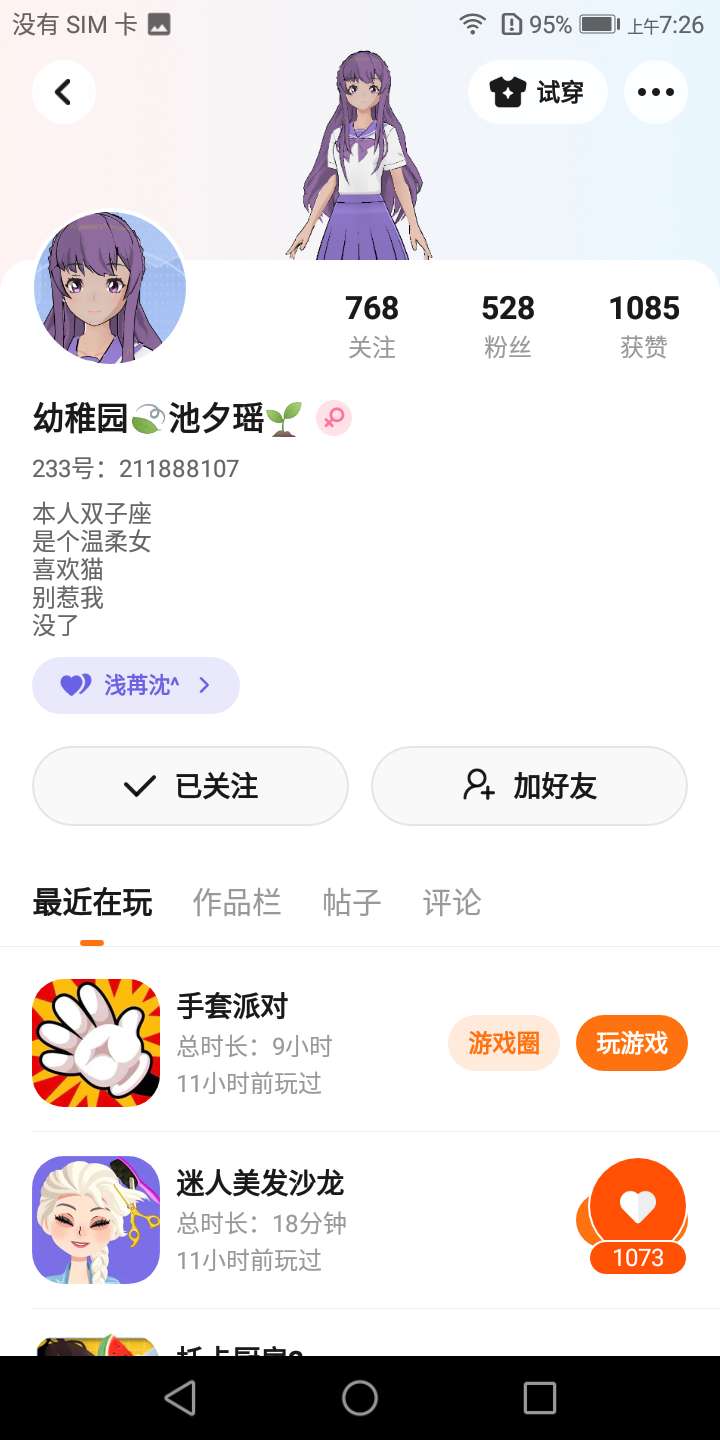Open the 浅苒沈^ couple tag

coord(136,685)
